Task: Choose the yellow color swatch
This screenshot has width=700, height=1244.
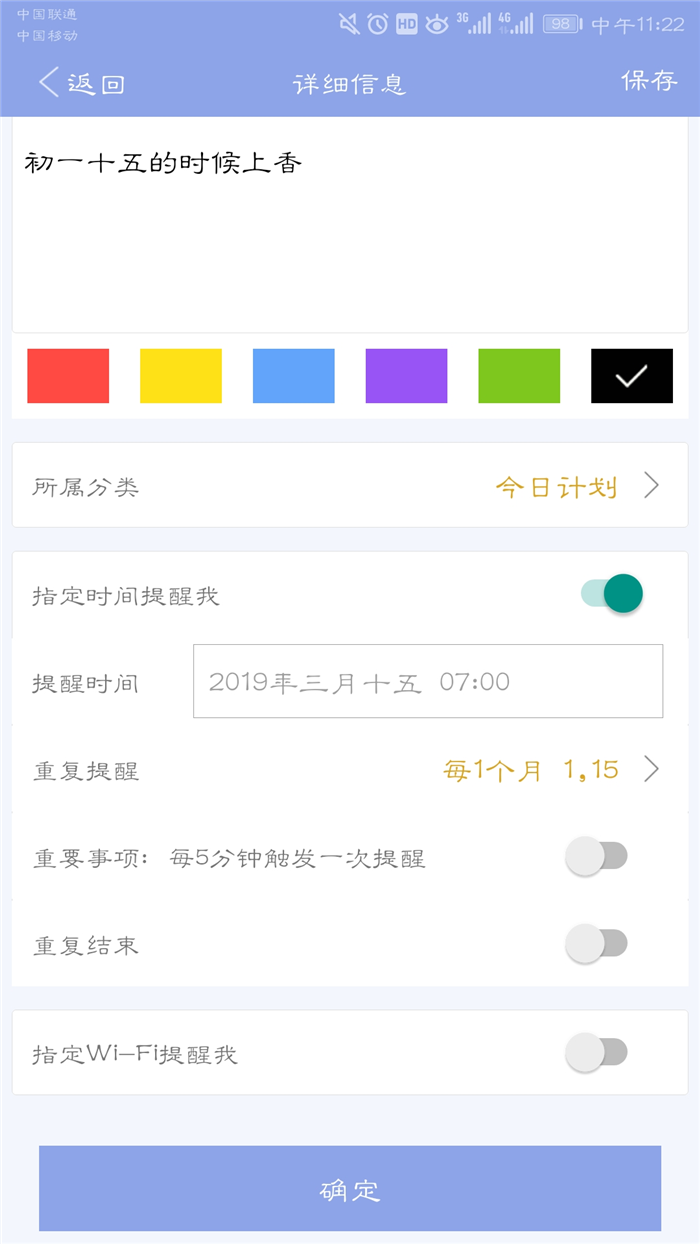Action: point(181,376)
